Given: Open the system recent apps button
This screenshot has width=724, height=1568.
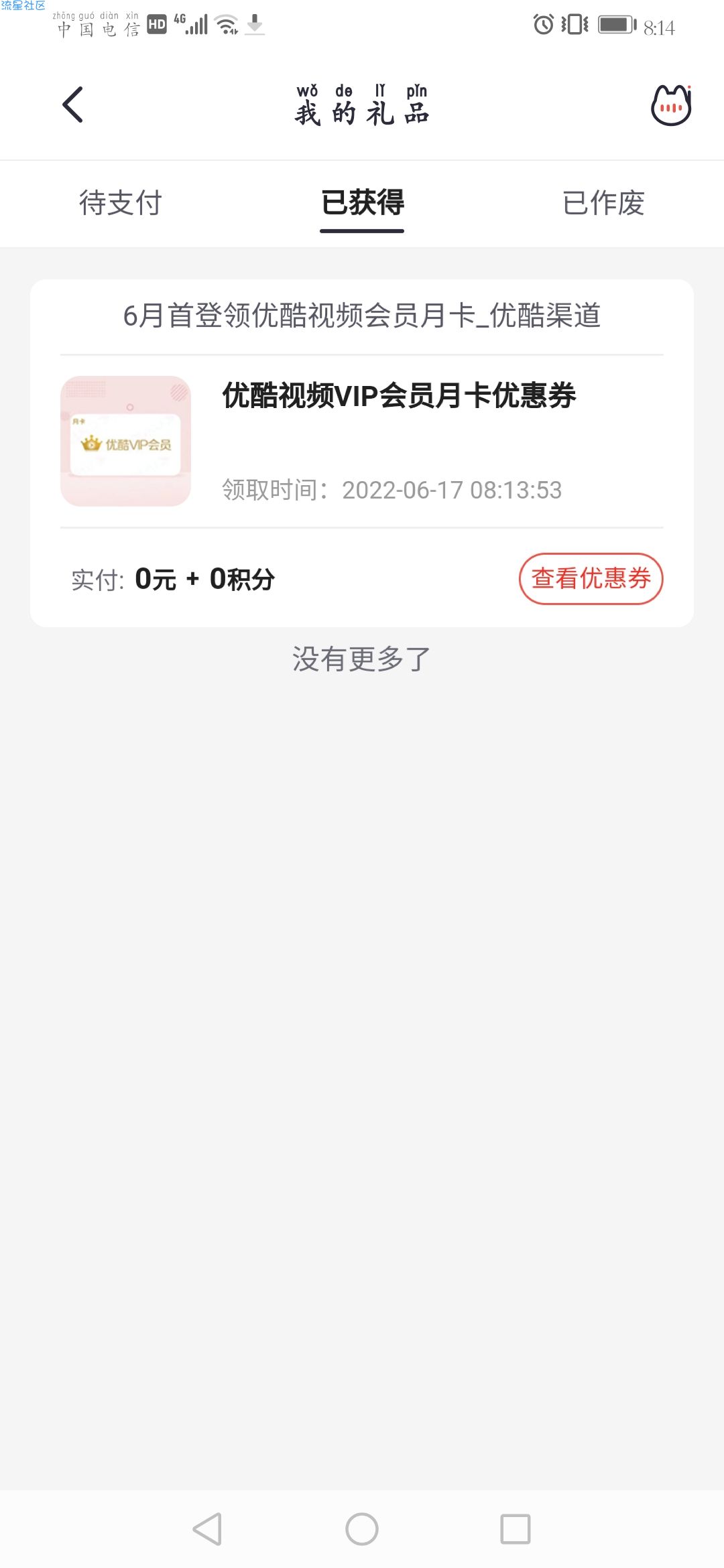Looking at the screenshot, I should [516, 1530].
